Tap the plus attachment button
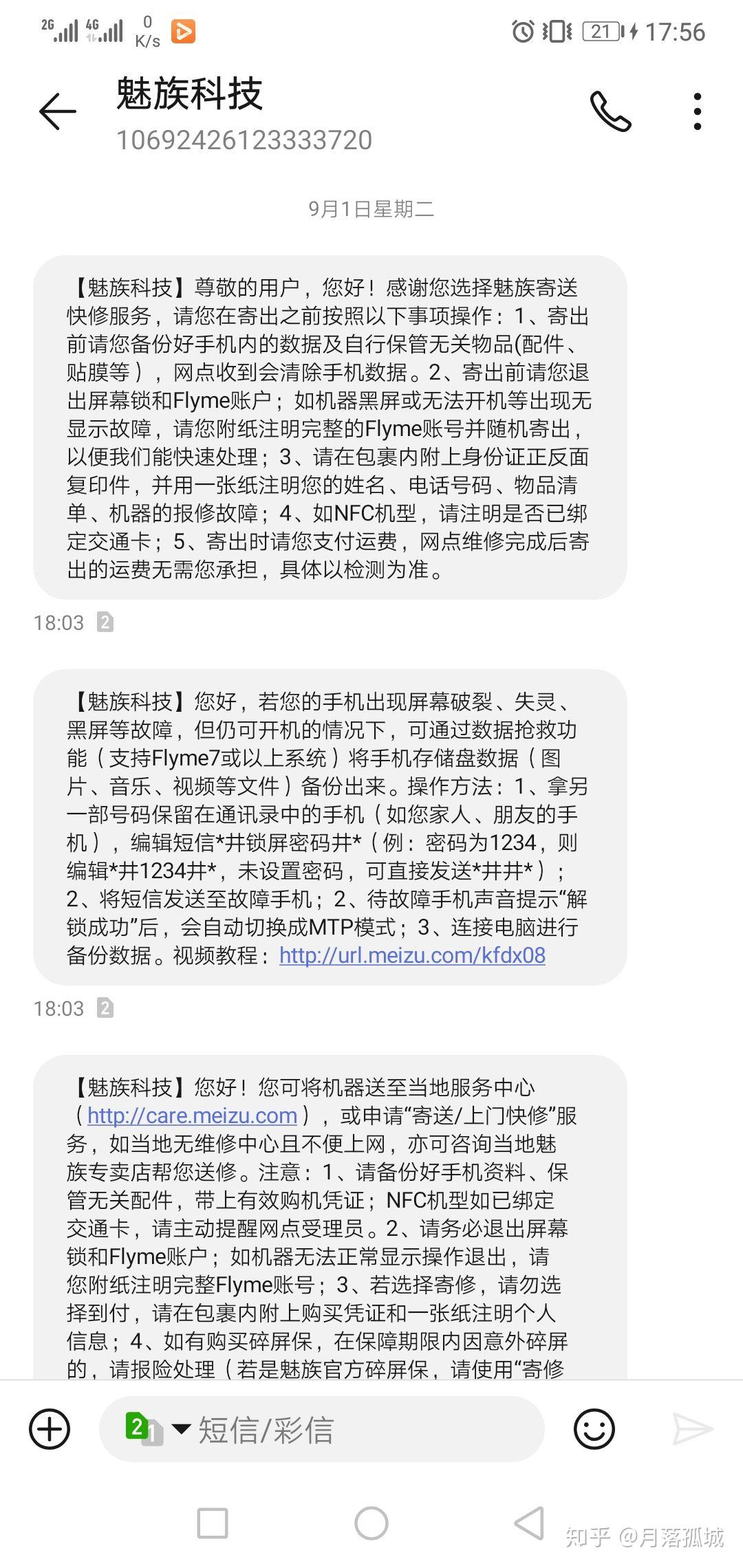This screenshot has height=1568, width=743. (x=50, y=1430)
